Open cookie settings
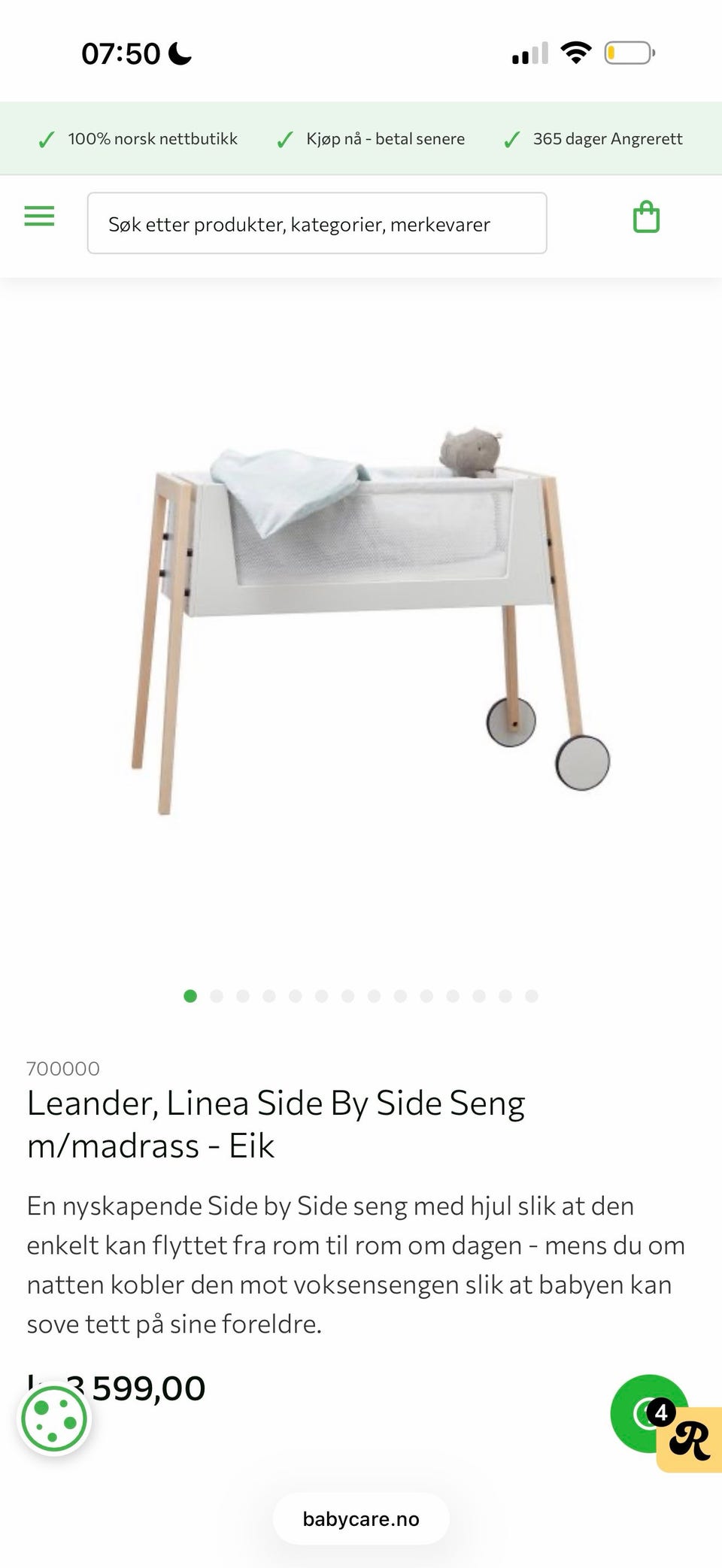722x1568 pixels. (x=54, y=1418)
